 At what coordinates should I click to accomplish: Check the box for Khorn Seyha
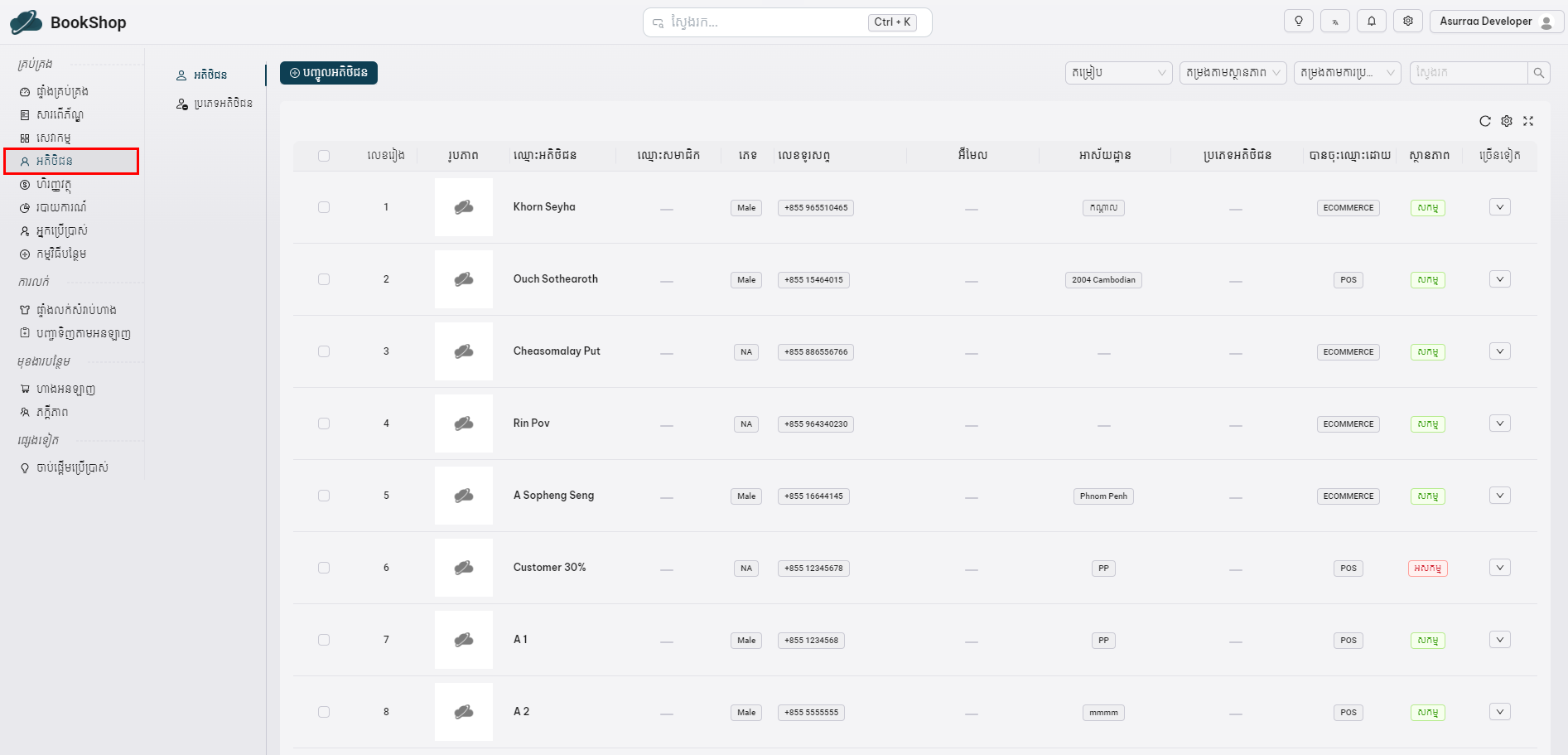[324, 207]
